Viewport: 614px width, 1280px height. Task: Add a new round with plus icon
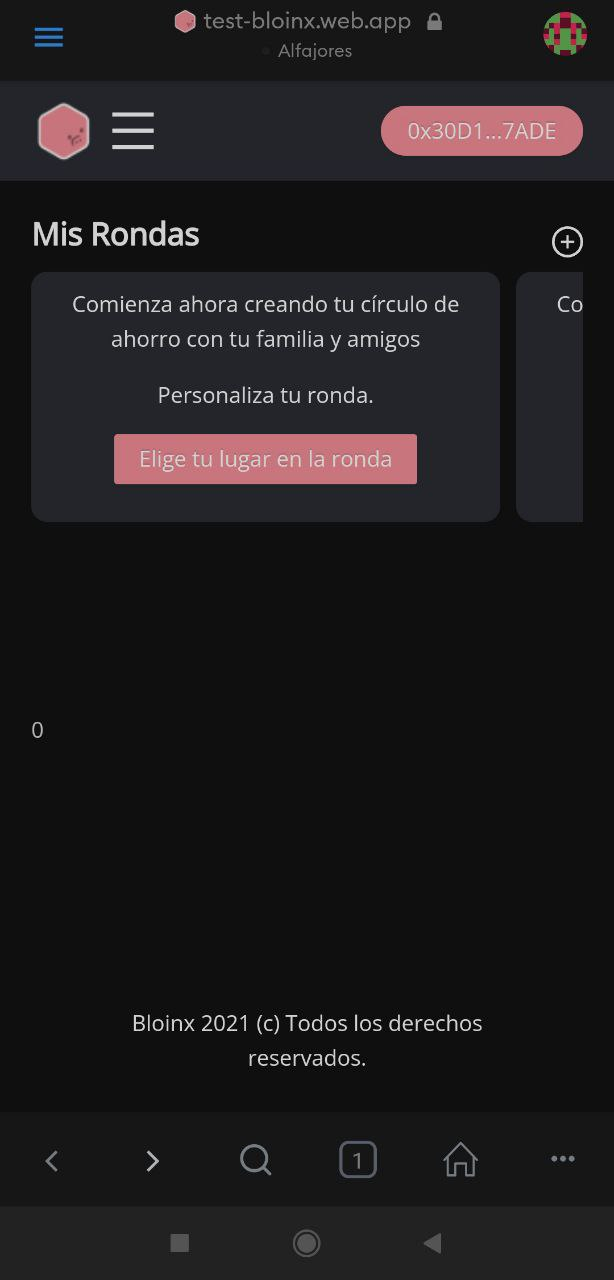567,242
